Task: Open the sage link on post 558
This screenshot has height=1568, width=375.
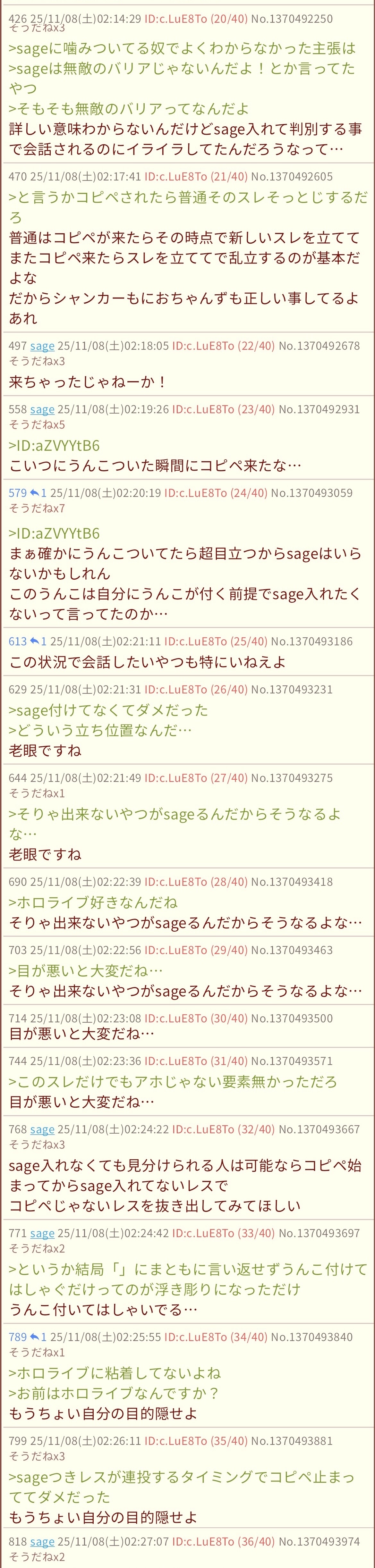Action: tap(42, 409)
